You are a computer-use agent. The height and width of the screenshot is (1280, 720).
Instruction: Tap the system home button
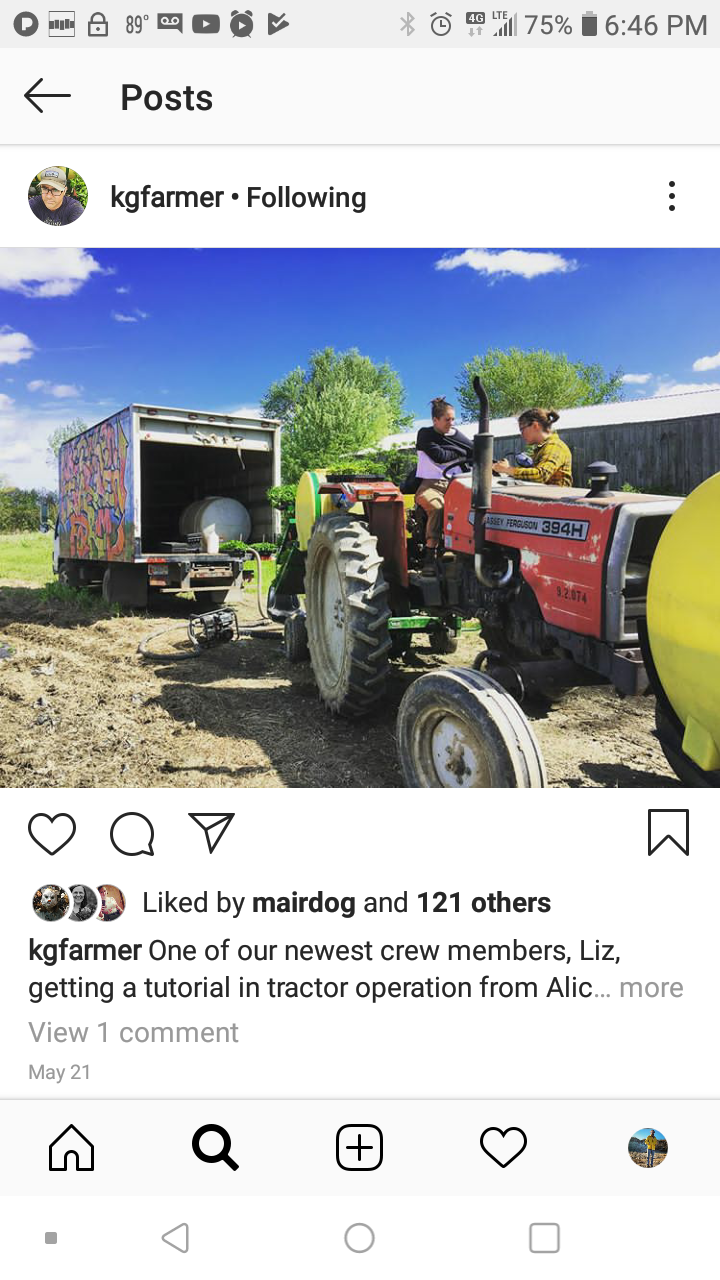click(x=359, y=1238)
